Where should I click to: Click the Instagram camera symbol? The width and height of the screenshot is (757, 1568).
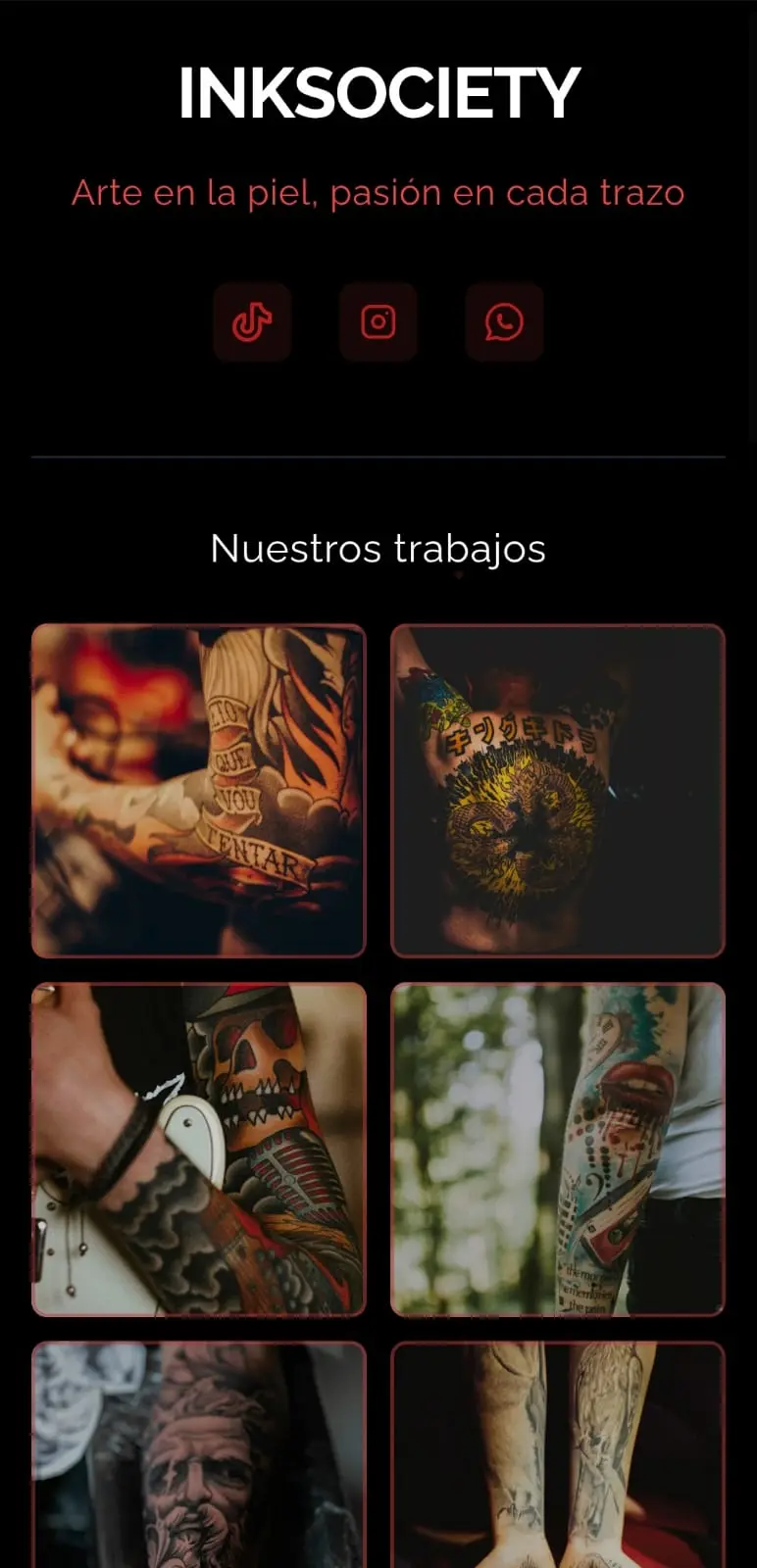pyautogui.click(x=378, y=322)
